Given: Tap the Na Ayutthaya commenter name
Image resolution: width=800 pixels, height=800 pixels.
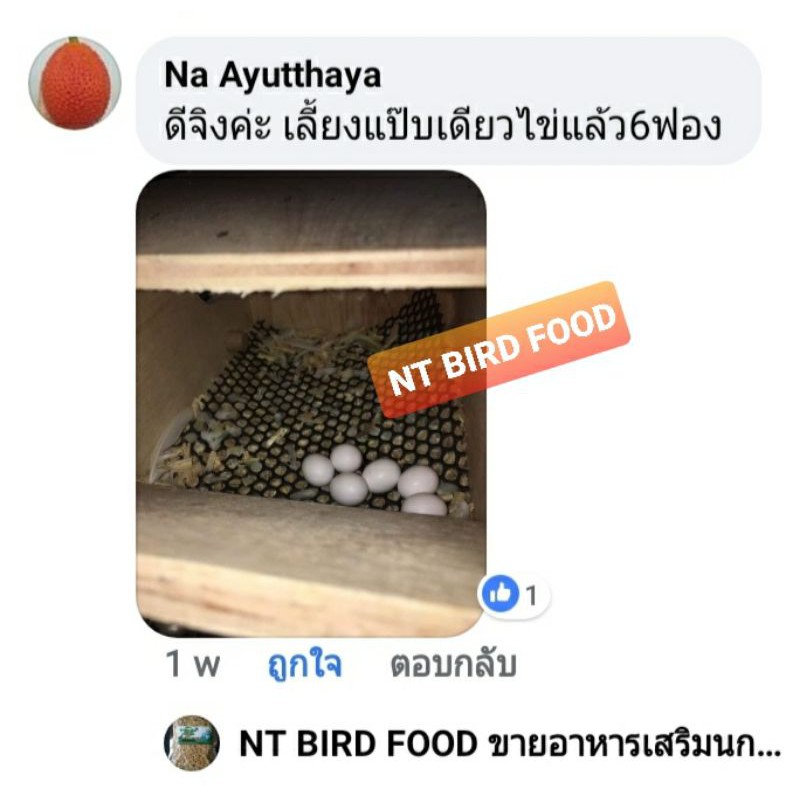Looking at the screenshot, I should 272,76.
